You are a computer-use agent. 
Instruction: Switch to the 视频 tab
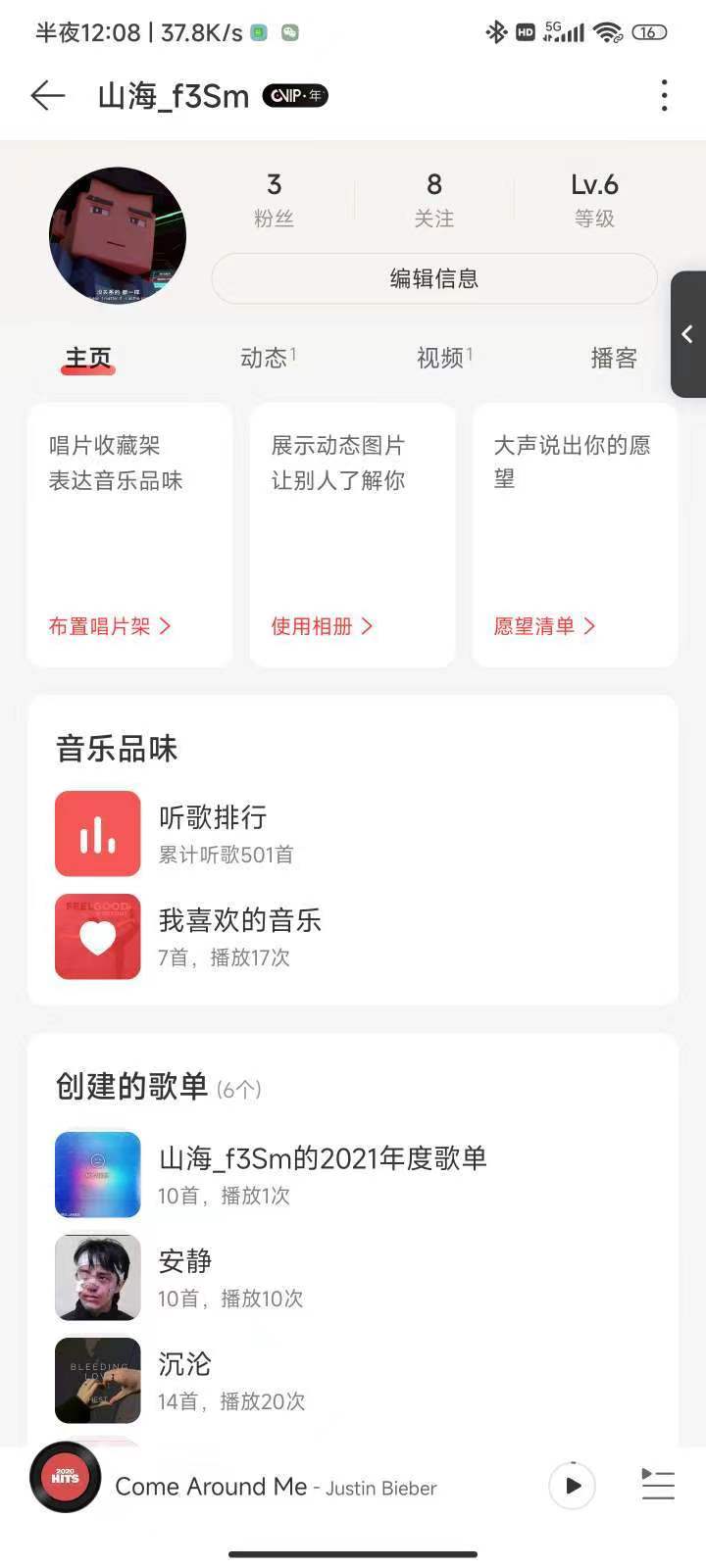click(443, 358)
